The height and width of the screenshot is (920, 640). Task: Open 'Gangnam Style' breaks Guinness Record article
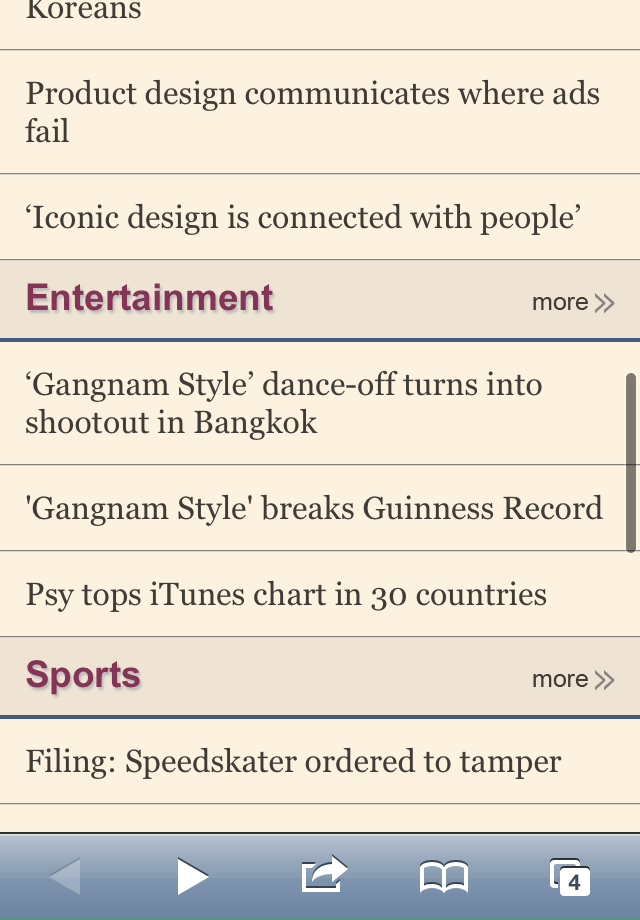314,508
